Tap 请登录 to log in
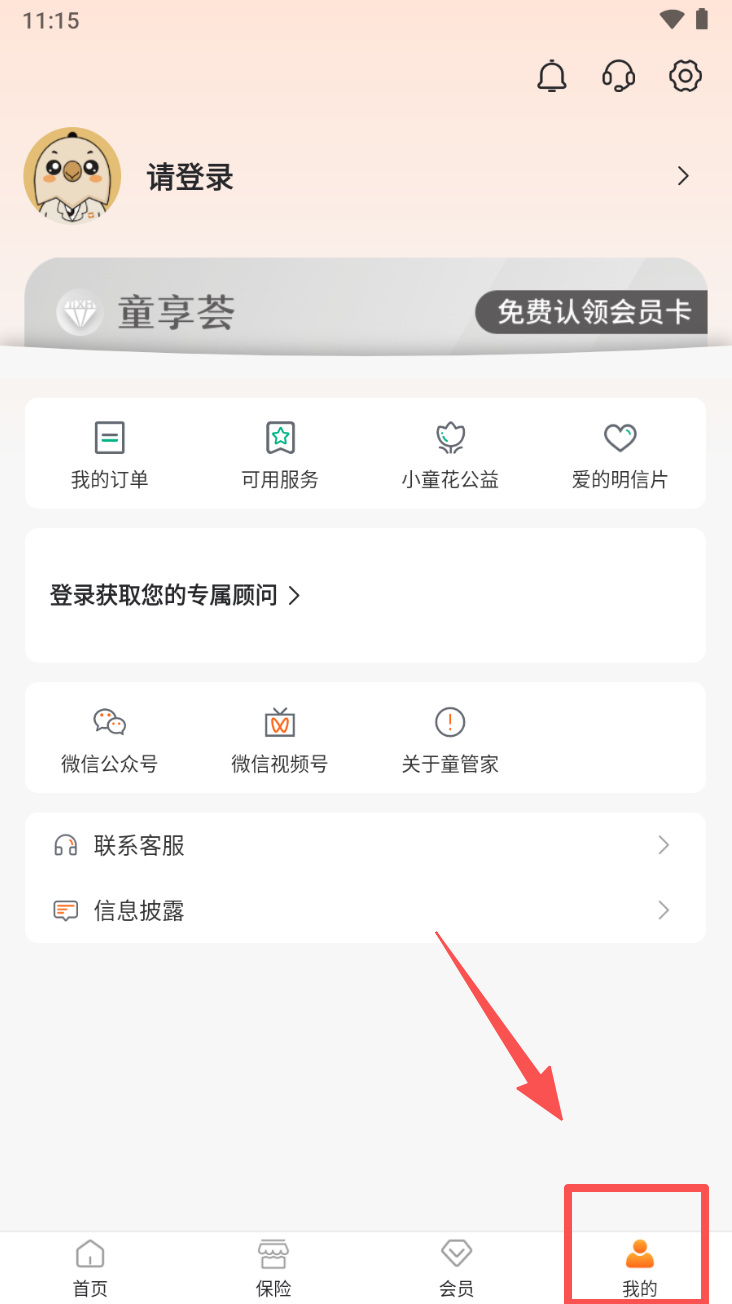Image resolution: width=732 pixels, height=1304 pixels. (190, 178)
